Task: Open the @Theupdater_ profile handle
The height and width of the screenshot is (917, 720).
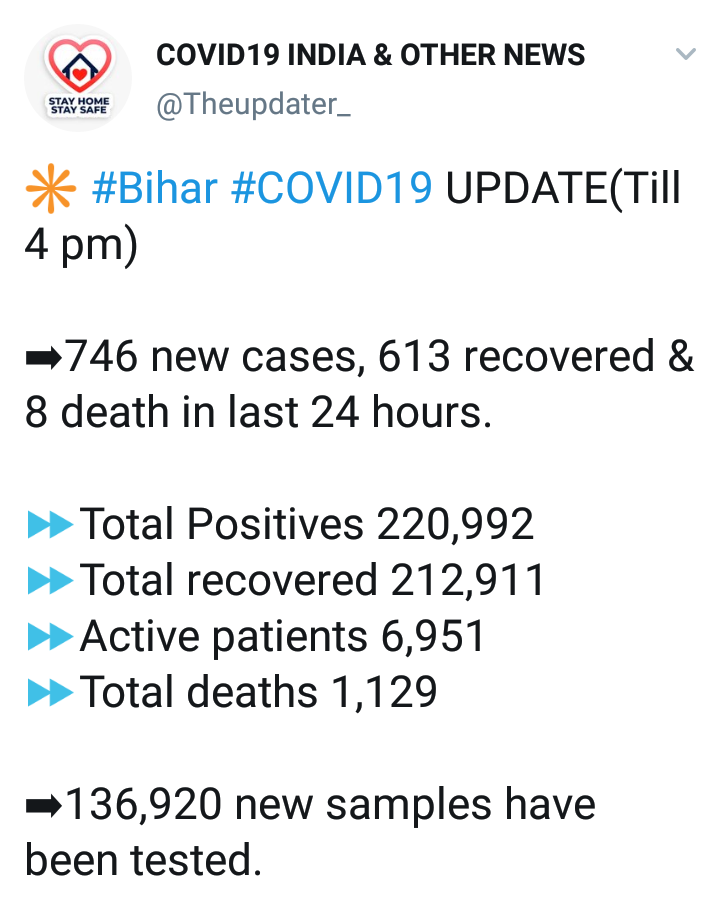Action: coord(253,104)
